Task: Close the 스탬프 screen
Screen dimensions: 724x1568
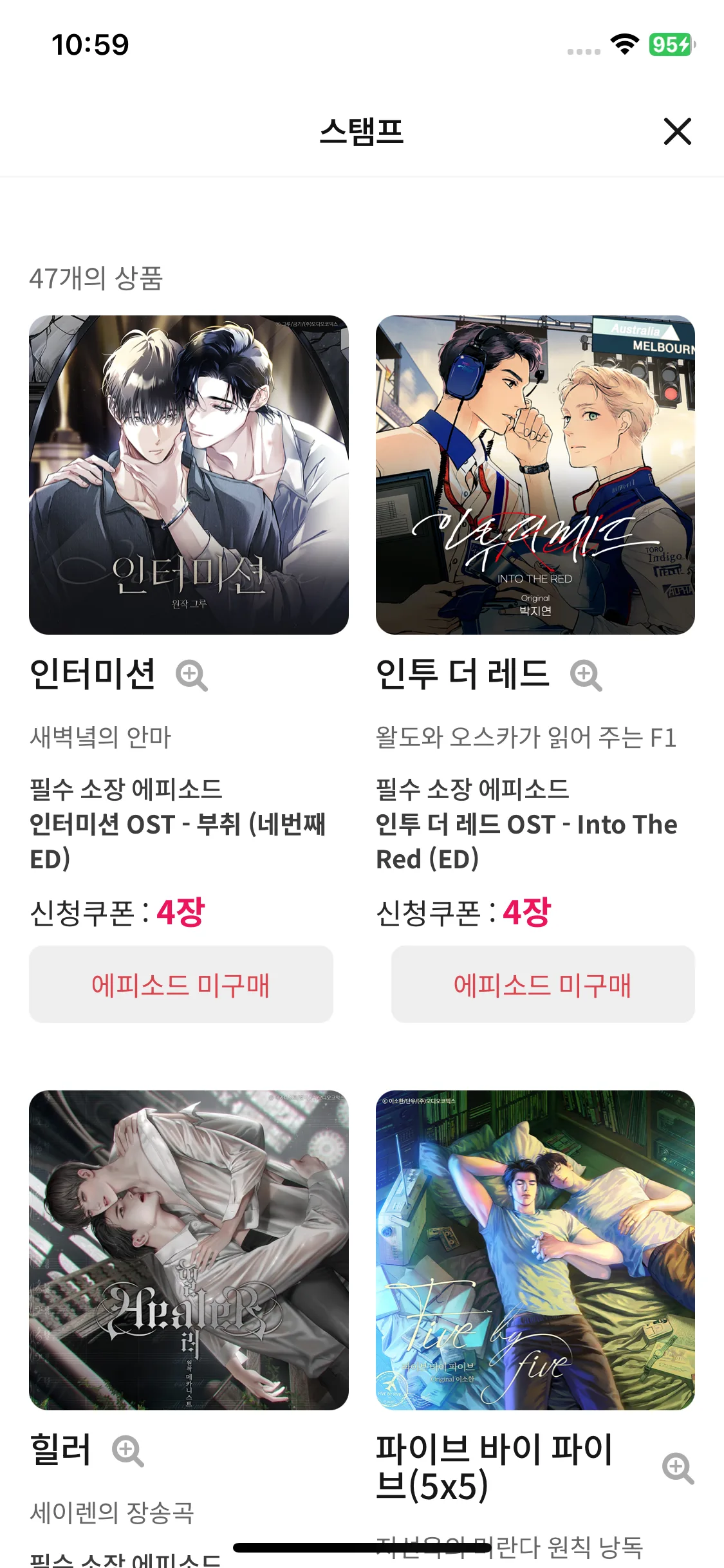Action: pos(677,131)
